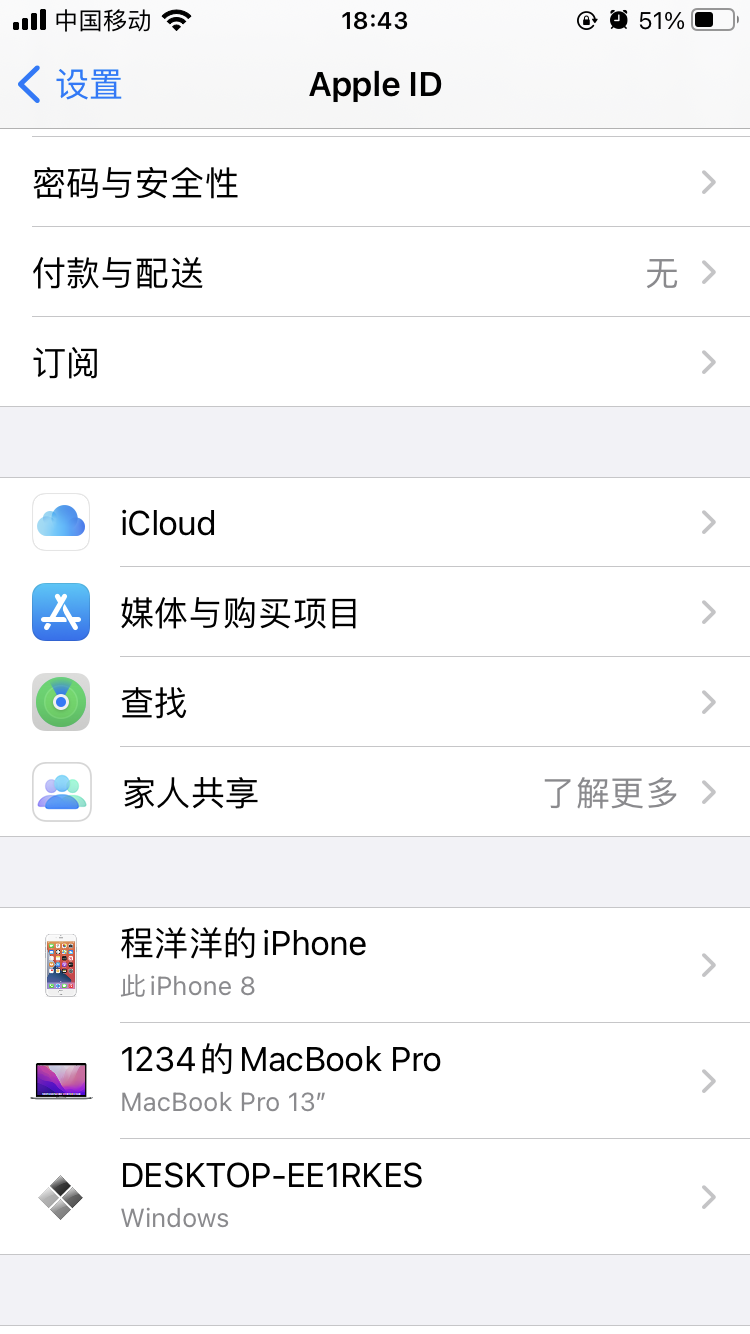Open 家人共享 row
The width and height of the screenshot is (750, 1334).
375,793
